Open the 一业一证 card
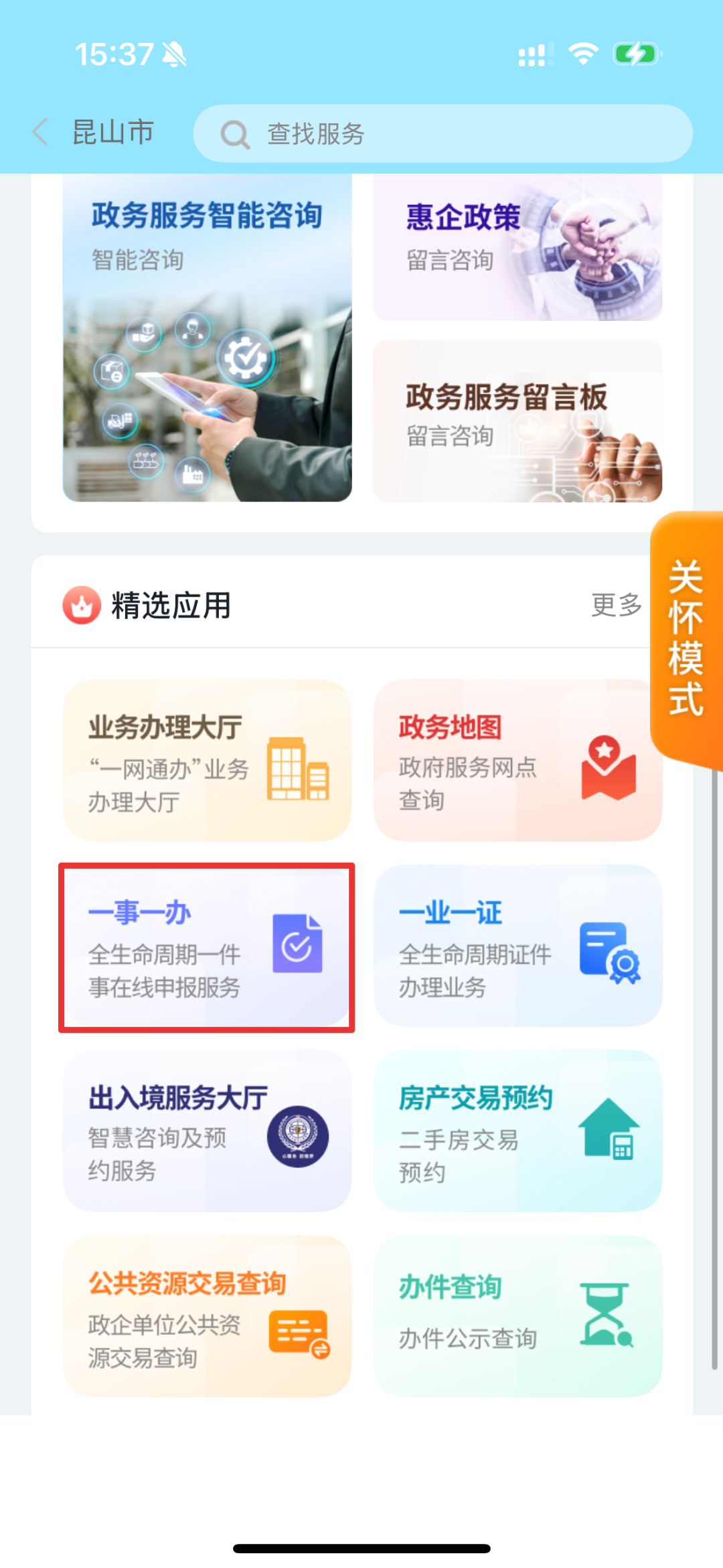The image size is (723, 1568). [517, 946]
